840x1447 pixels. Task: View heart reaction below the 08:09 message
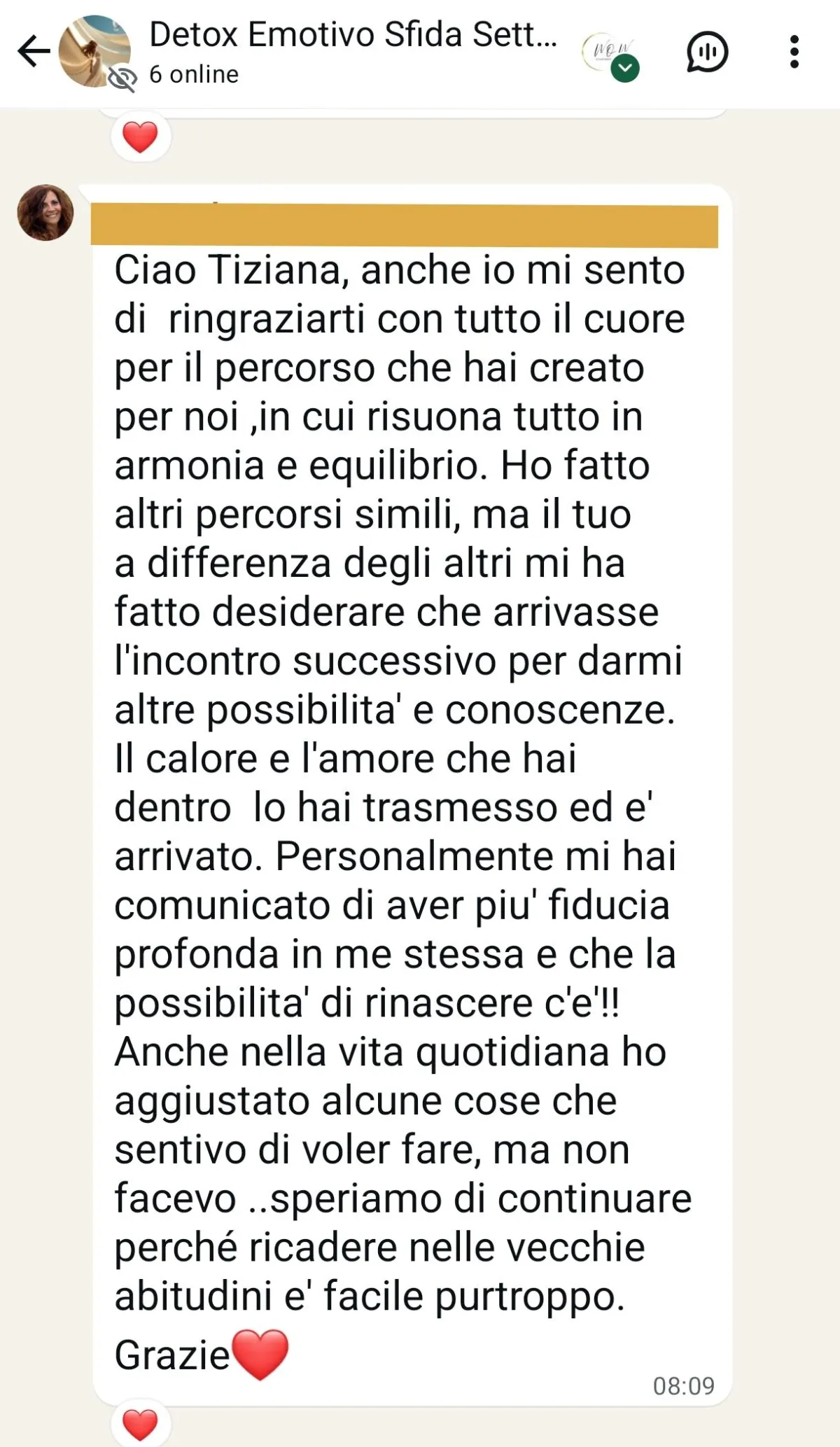pos(140,1425)
